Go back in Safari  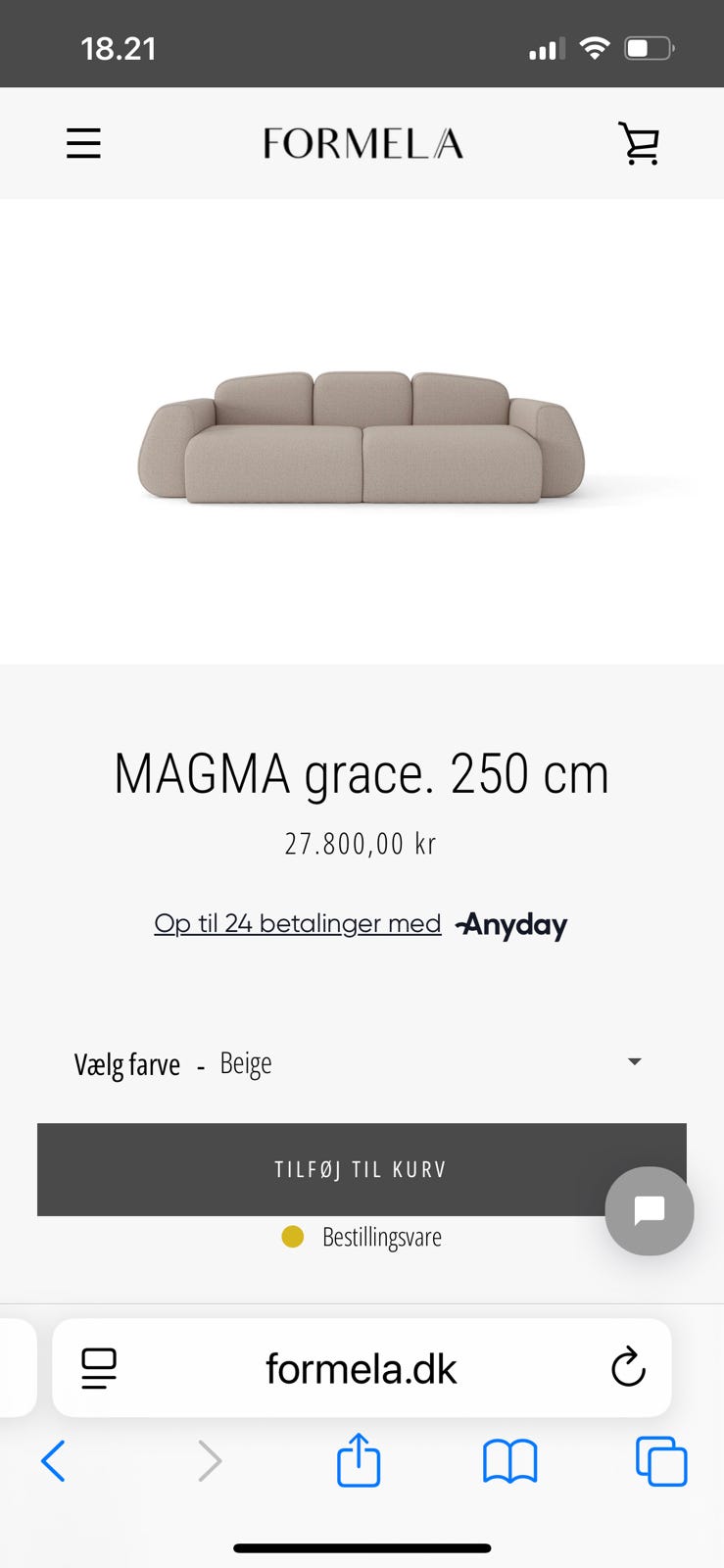pyautogui.click(x=54, y=1461)
